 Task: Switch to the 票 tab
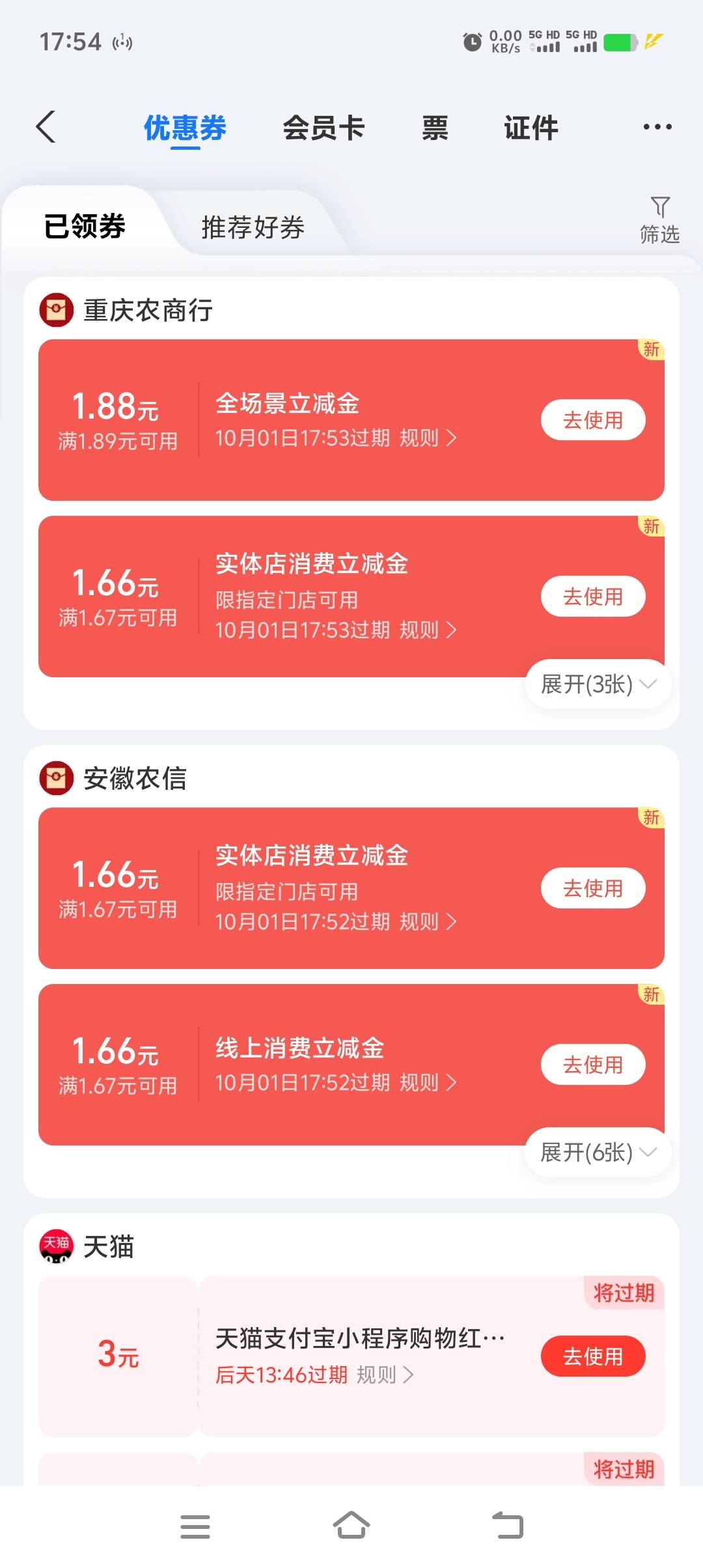[x=435, y=128]
